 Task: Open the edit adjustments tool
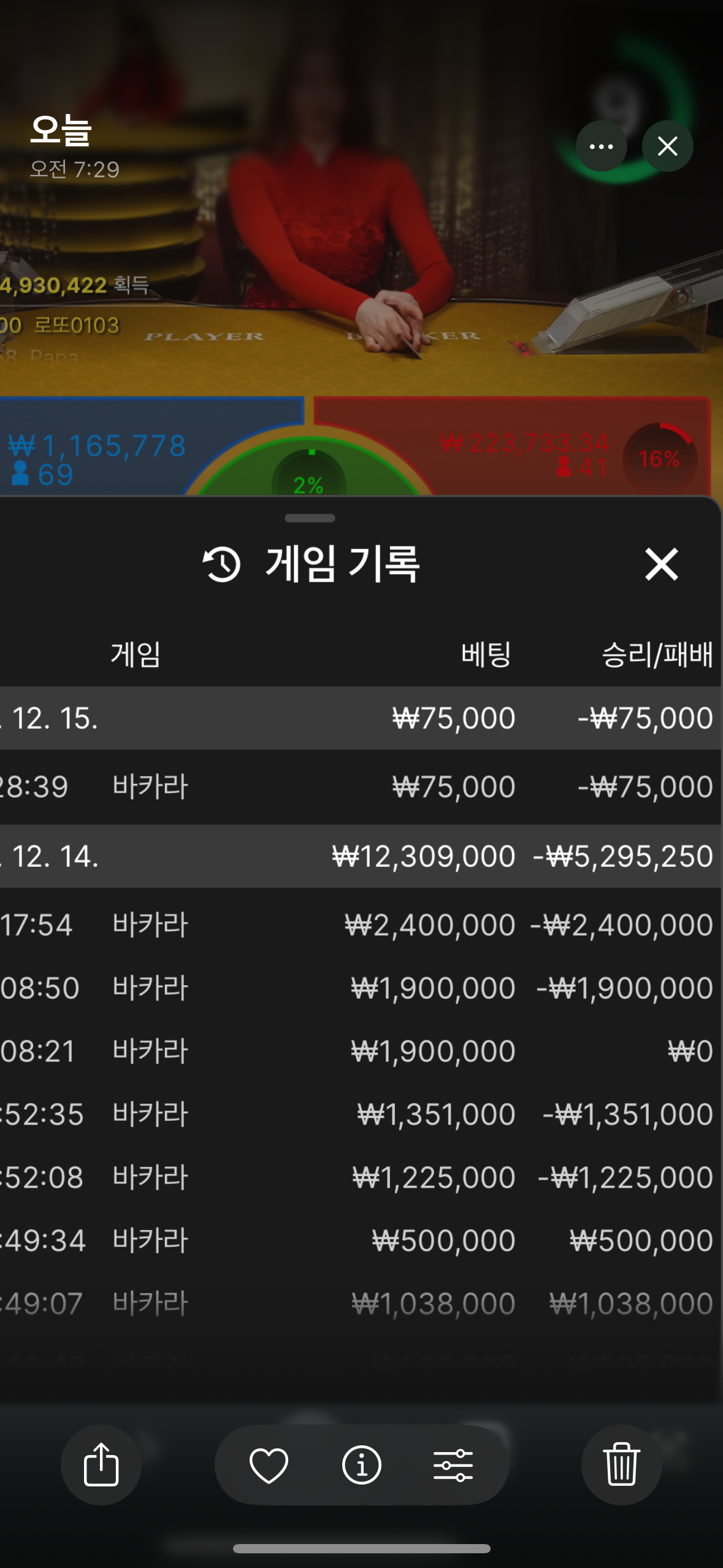pyautogui.click(x=453, y=1464)
